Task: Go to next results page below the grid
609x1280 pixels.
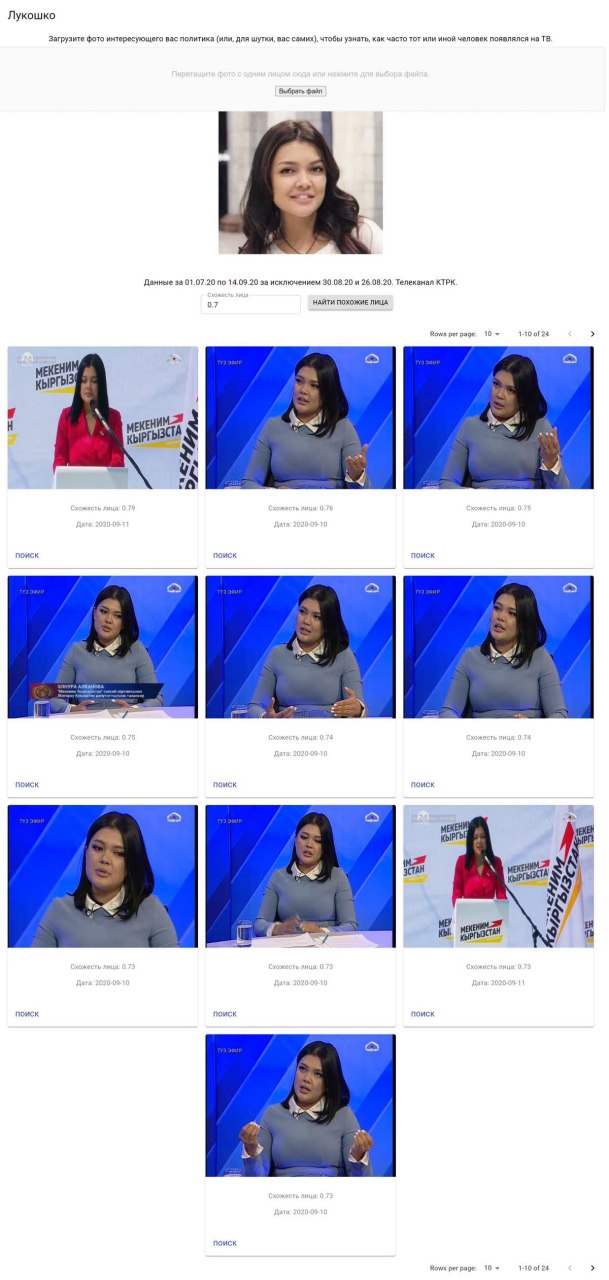Action: pos(592,1268)
